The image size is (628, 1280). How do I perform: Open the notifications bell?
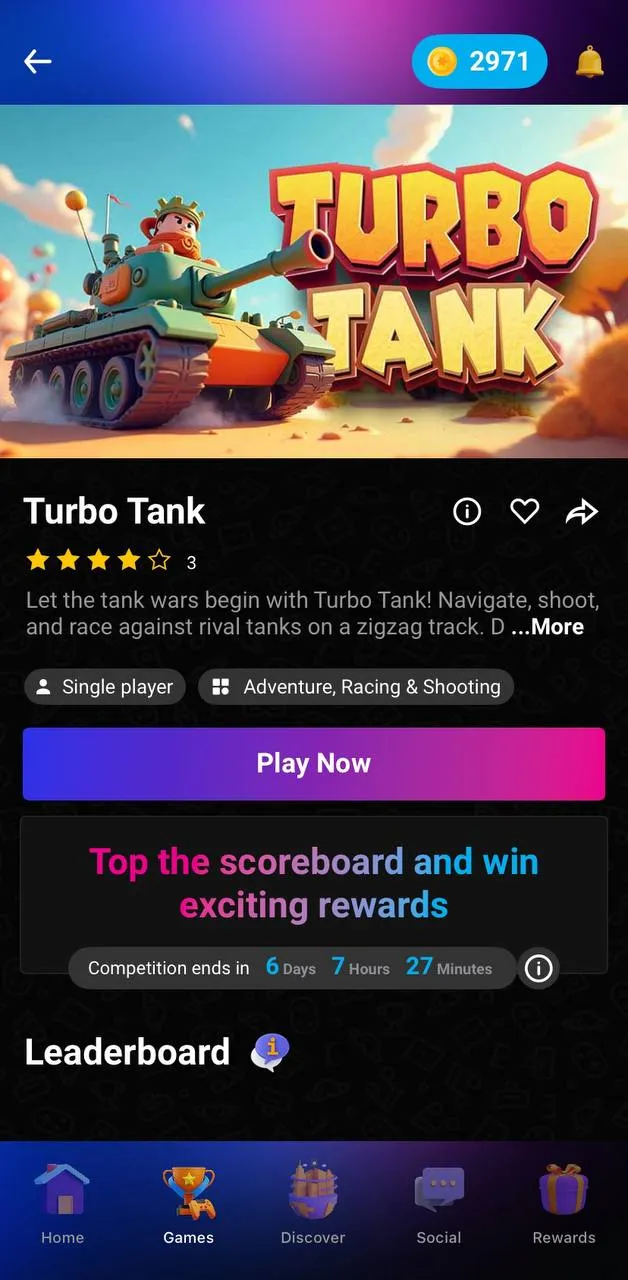coord(590,62)
